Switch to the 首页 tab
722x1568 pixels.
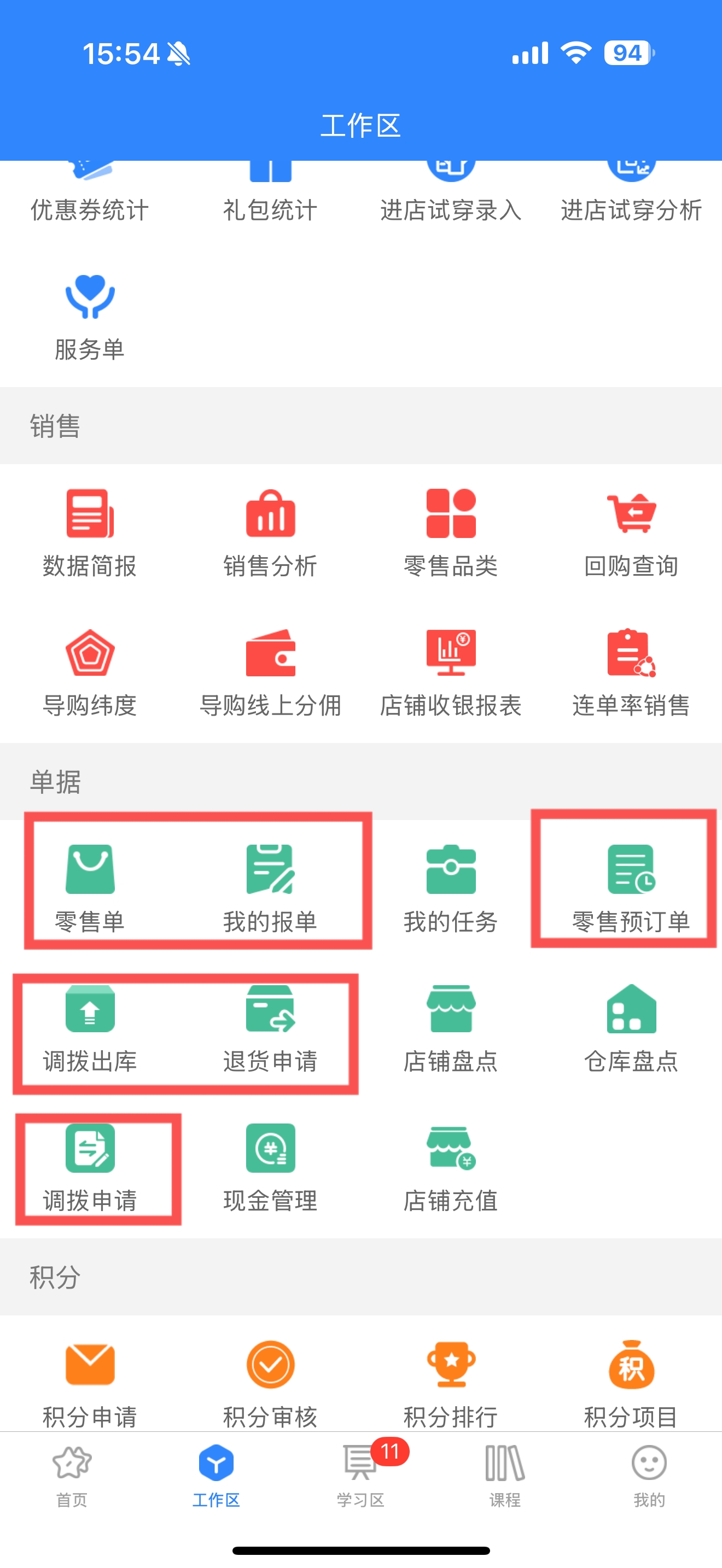(72, 1476)
